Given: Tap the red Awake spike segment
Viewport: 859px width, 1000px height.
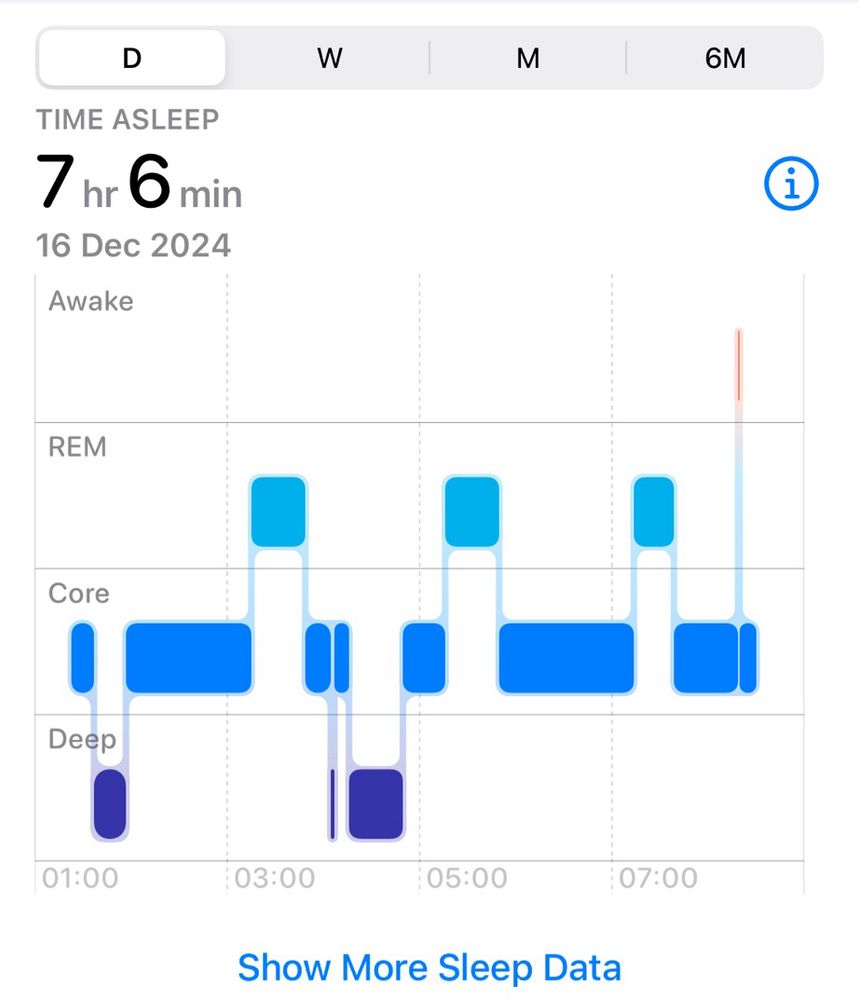Looking at the screenshot, I should 738,365.
